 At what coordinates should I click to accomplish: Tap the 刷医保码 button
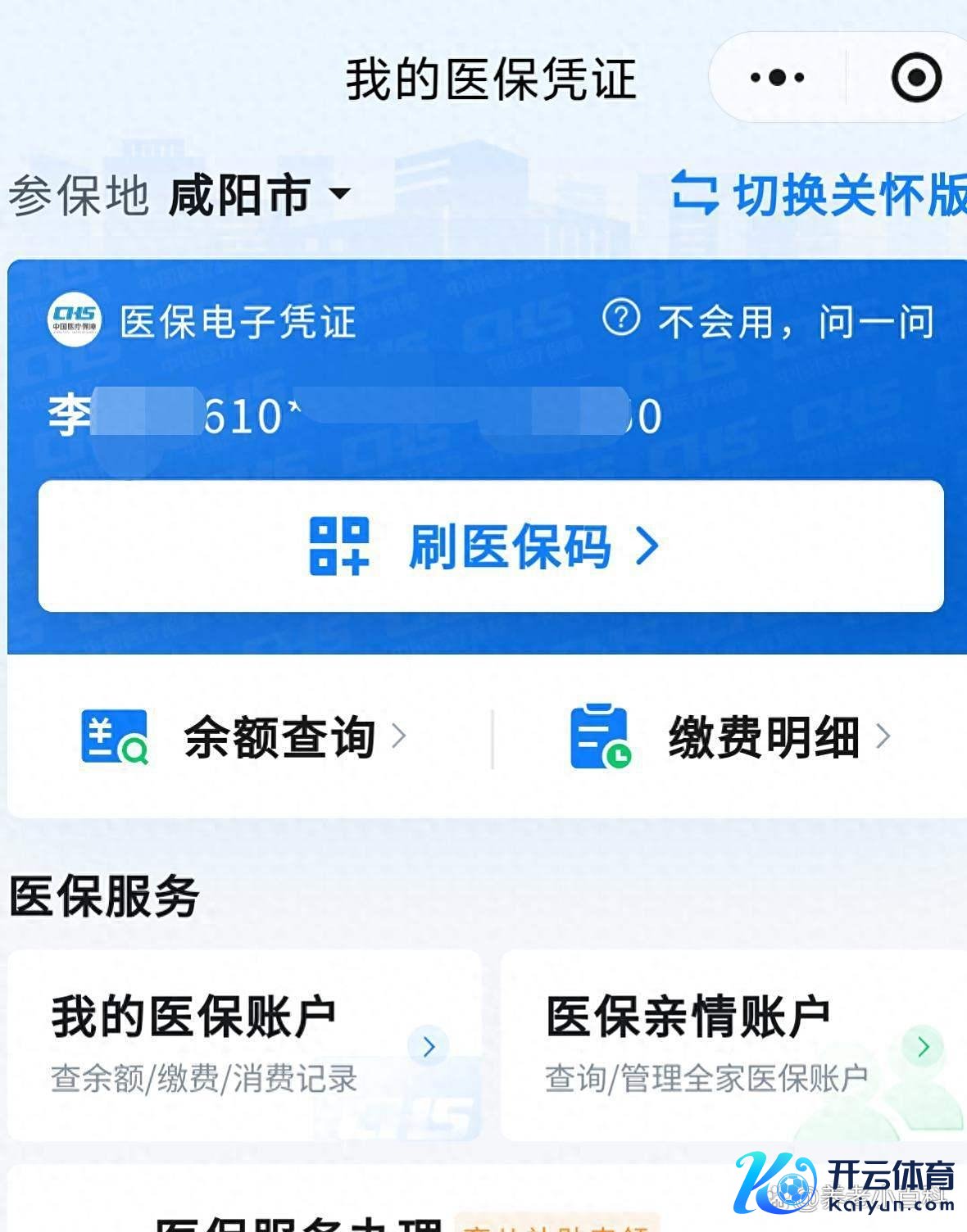coord(490,546)
